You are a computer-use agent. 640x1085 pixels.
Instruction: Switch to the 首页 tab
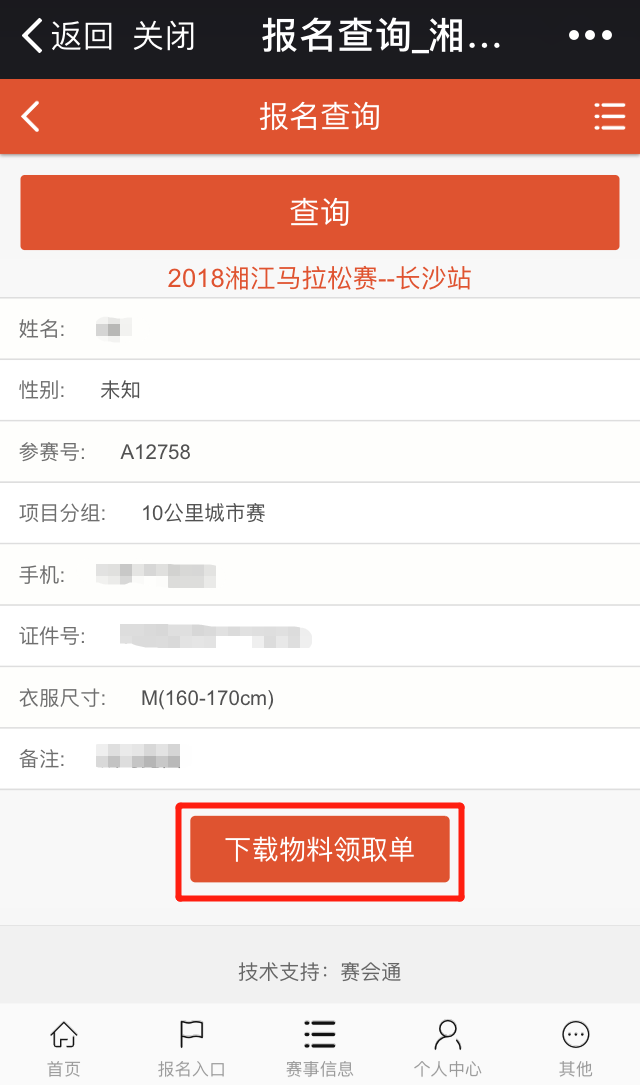pos(64,1048)
